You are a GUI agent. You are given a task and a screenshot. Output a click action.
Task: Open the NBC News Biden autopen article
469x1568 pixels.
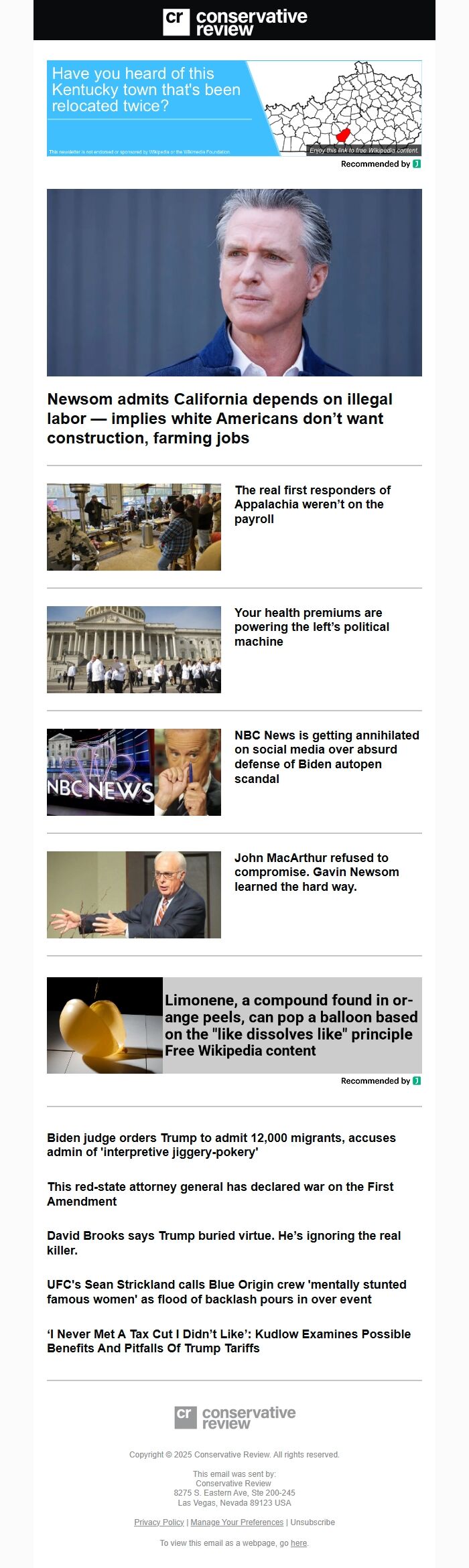click(x=326, y=757)
